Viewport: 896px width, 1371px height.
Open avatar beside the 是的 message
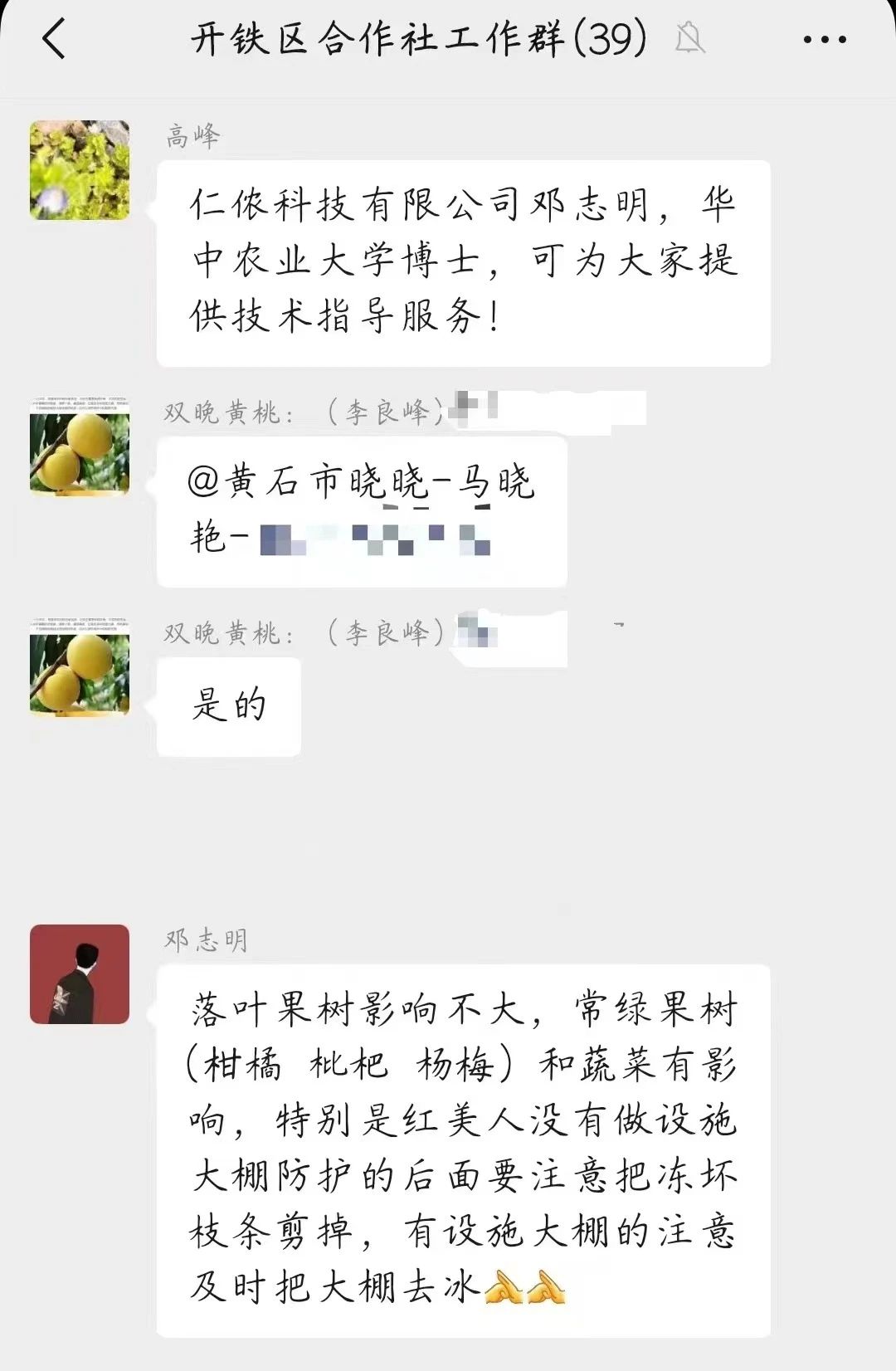coord(80,667)
